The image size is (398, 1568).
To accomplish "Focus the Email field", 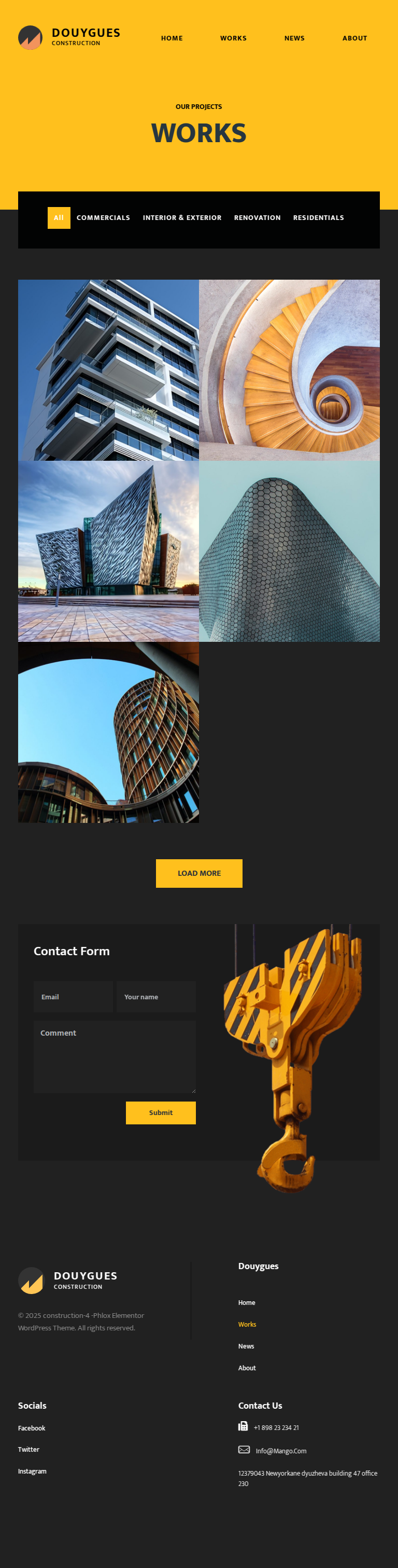I will coord(74,996).
